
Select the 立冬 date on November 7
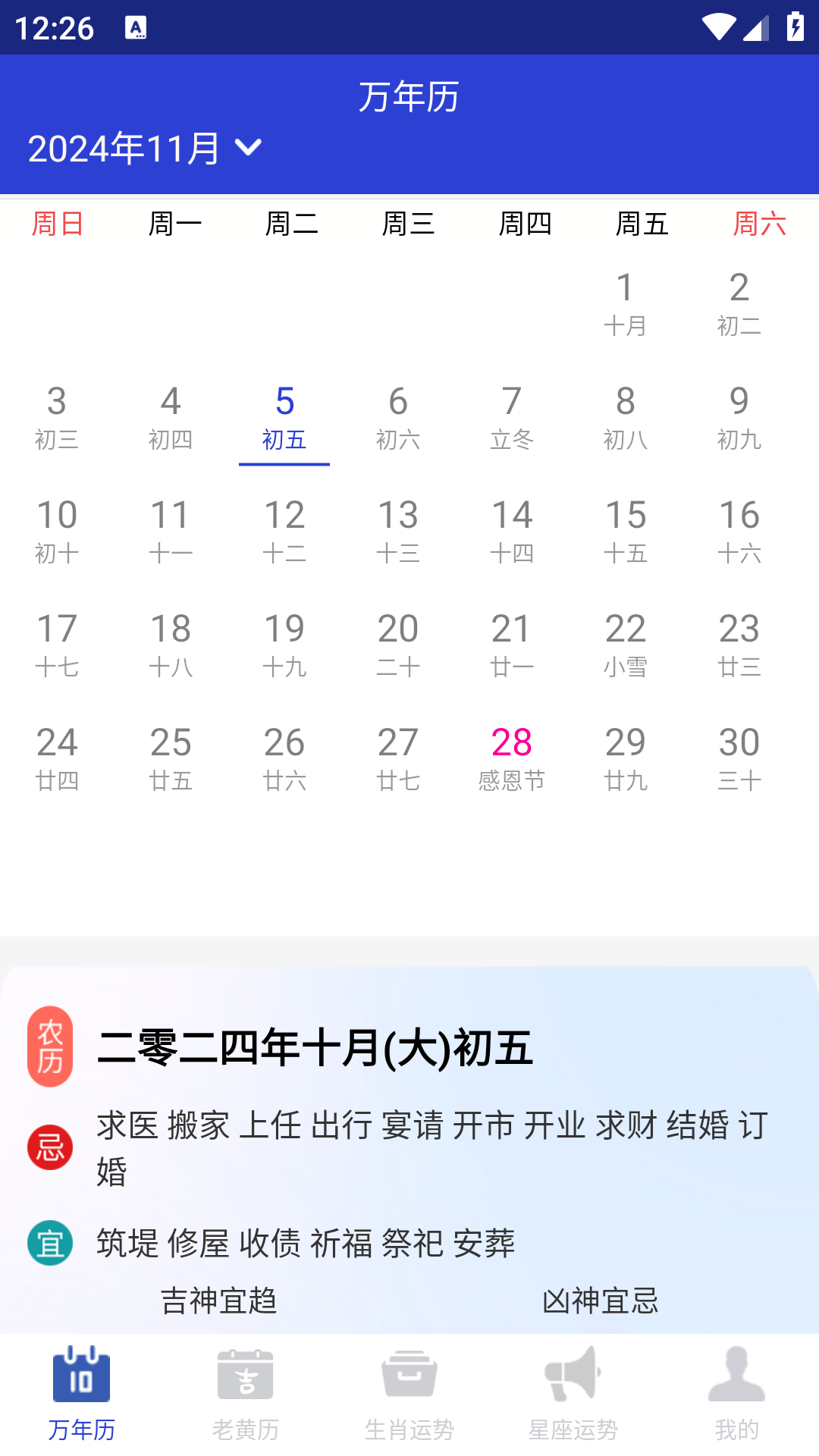click(512, 416)
